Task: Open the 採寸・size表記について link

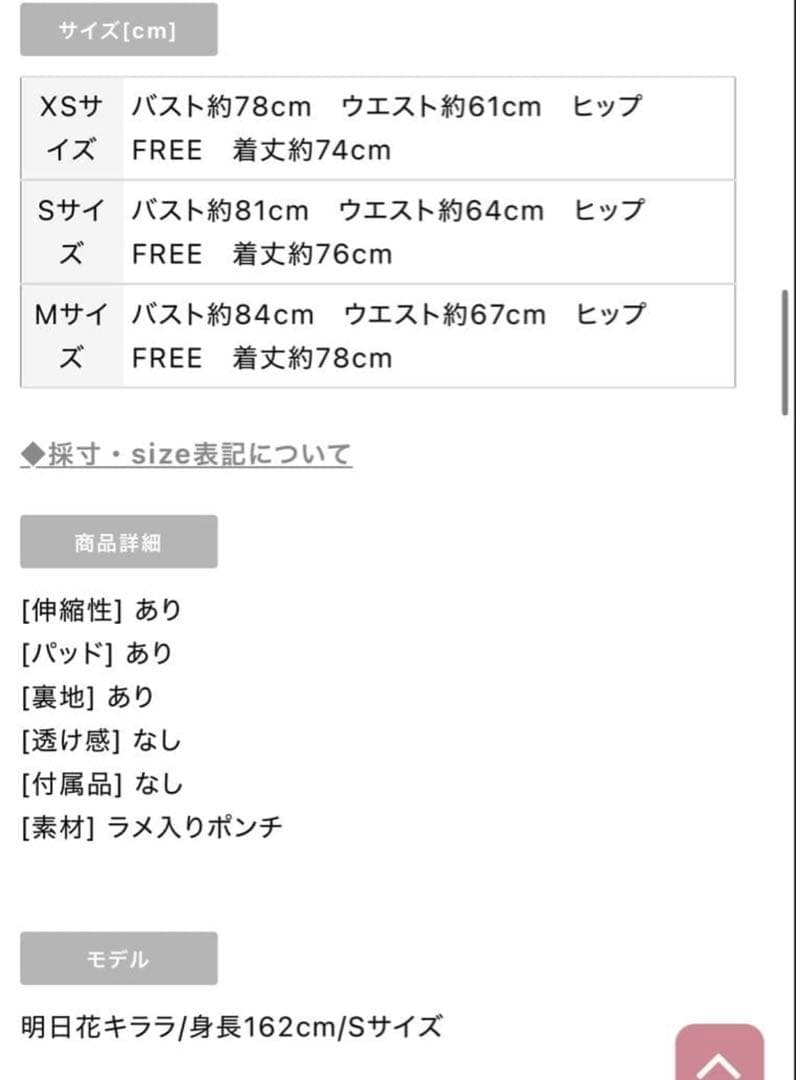Action: coord(186,455)
